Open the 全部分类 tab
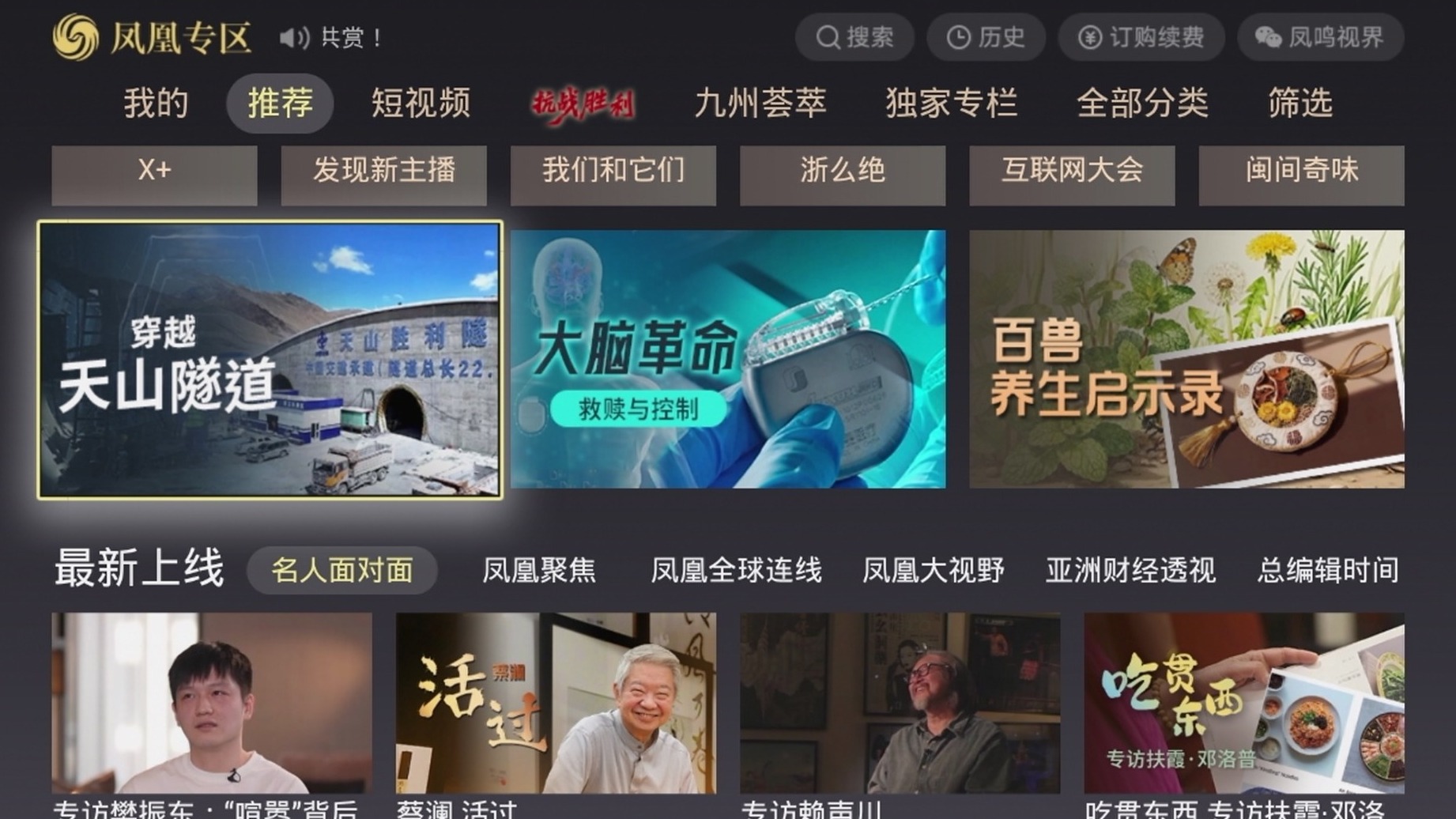Viewport: 1456px width, 819px height. pyautogui.click(x=1142, y=103)
